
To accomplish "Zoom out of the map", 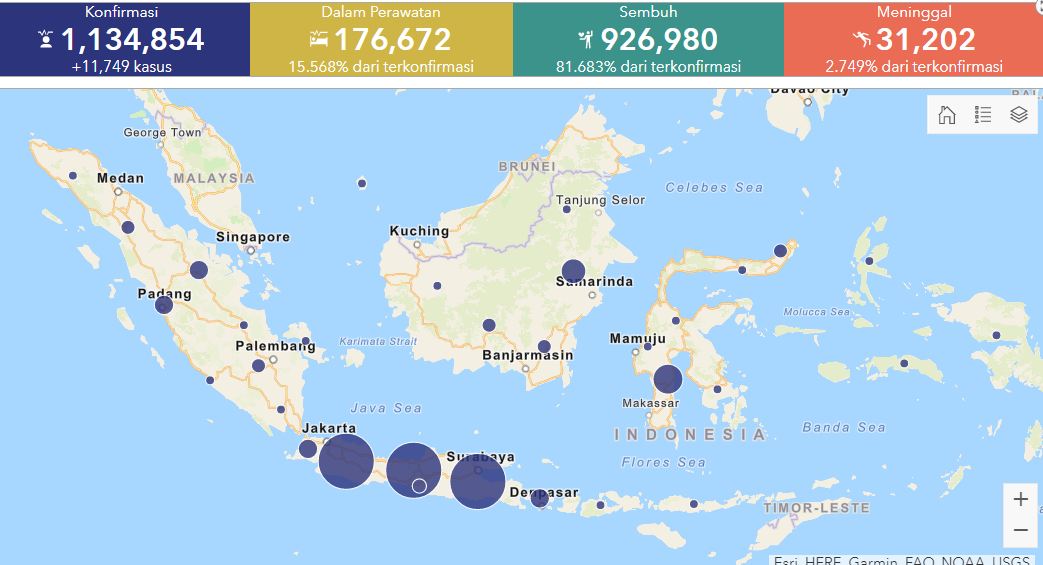I will pos(1020,530).
